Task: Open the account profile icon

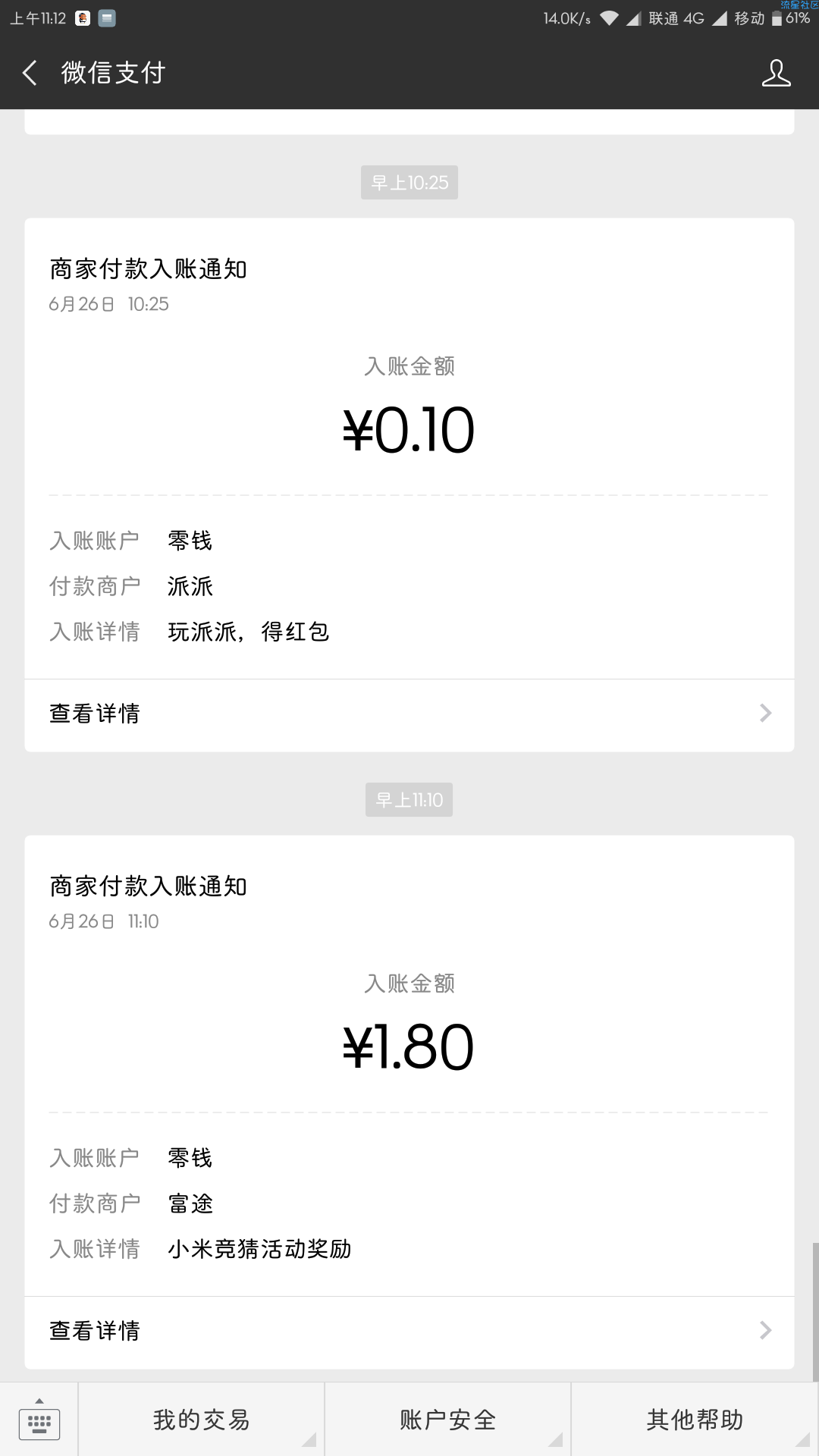Action: pos(776,73)
